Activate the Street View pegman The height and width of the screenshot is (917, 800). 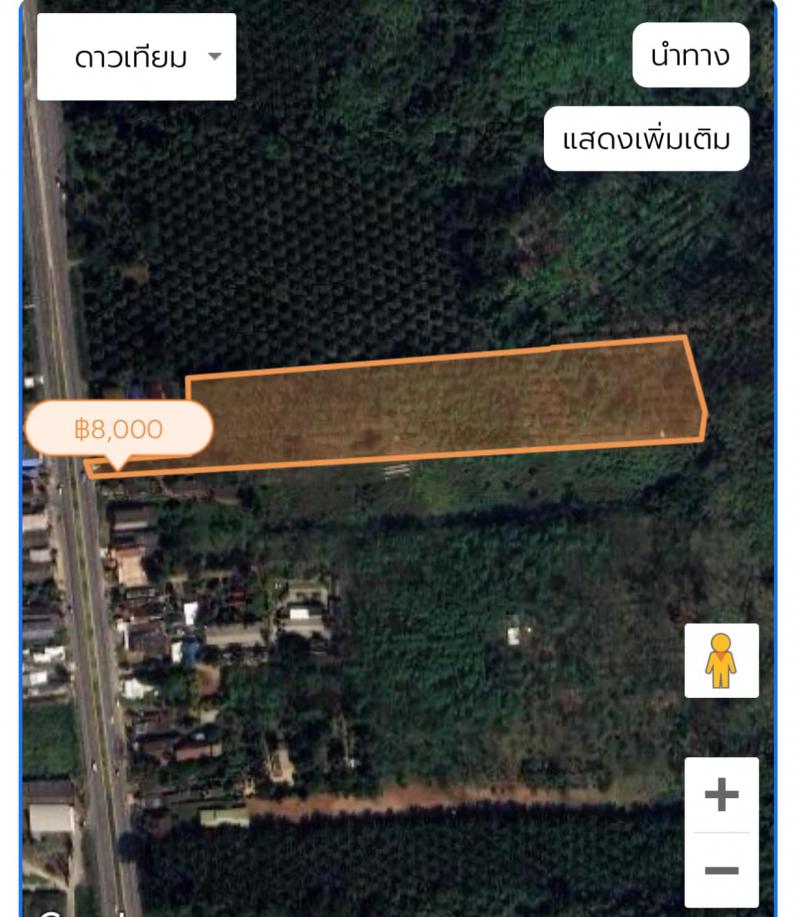click(x=721, y=661)
